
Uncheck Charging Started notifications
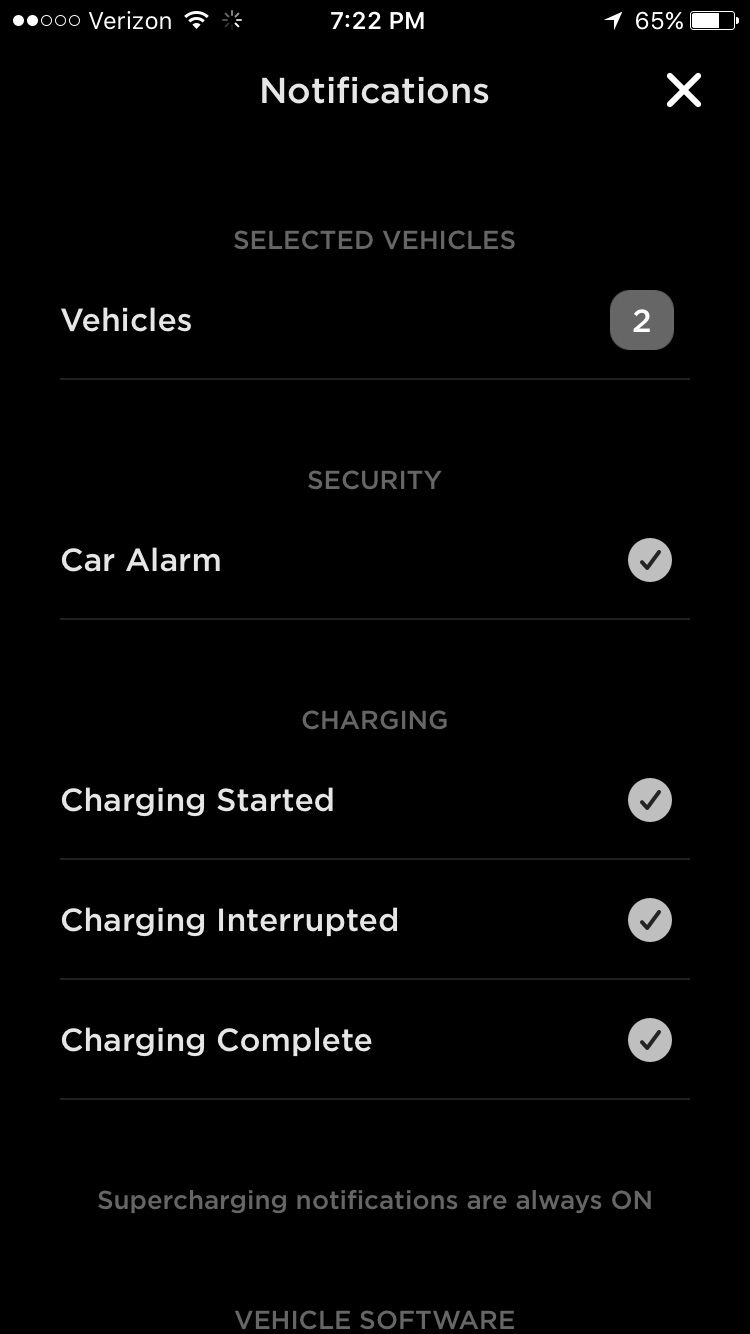point(650,800)
